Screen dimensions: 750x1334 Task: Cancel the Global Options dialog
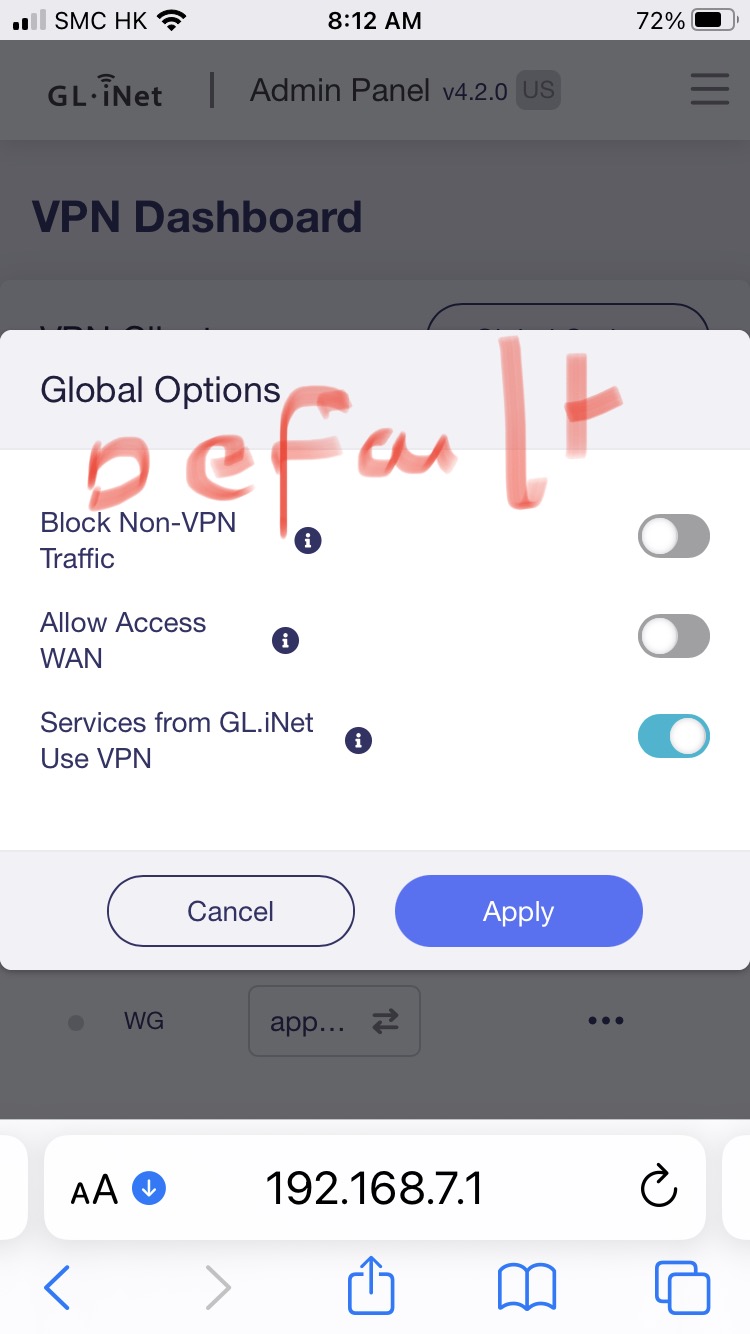pos(230,911)
